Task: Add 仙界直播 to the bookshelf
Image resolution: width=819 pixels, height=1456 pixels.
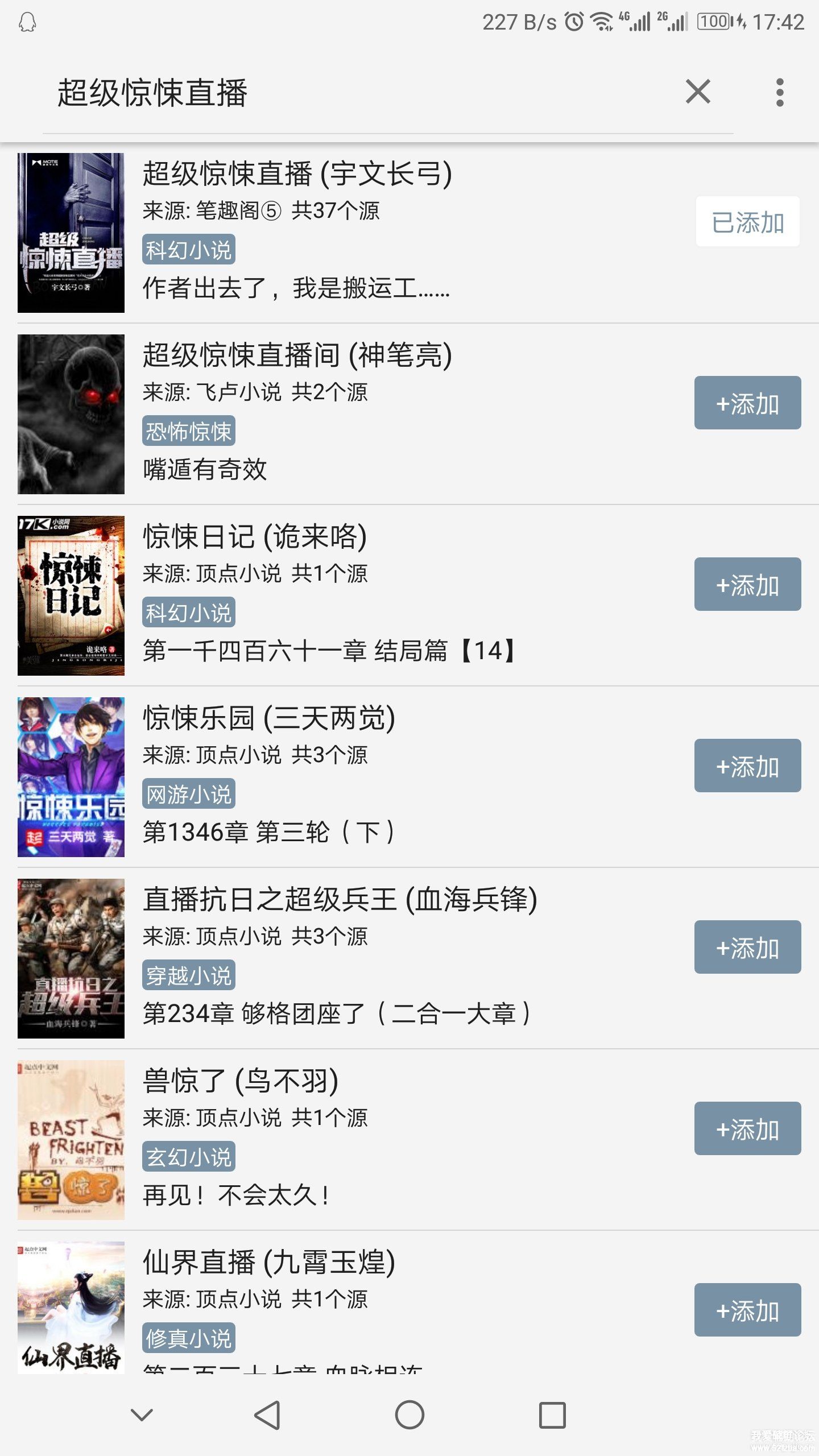Action: [x=747, y=1310]
